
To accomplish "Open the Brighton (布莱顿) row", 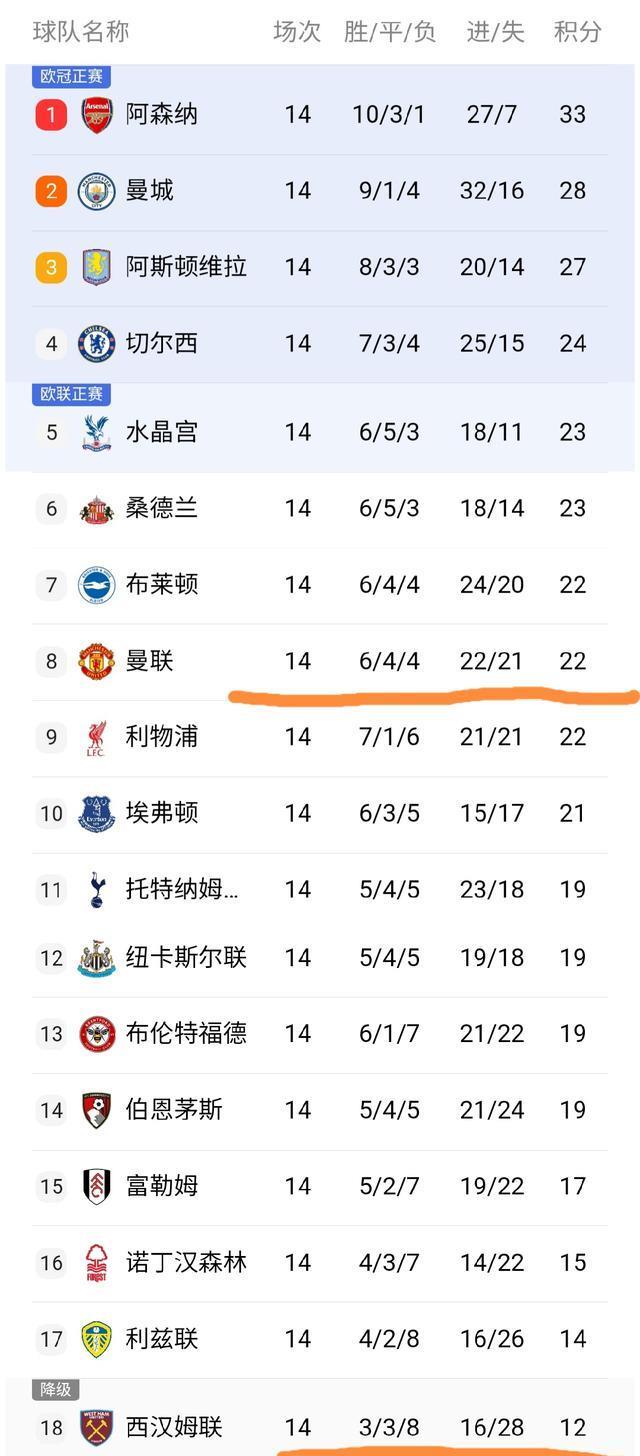I will pos(161,584).
